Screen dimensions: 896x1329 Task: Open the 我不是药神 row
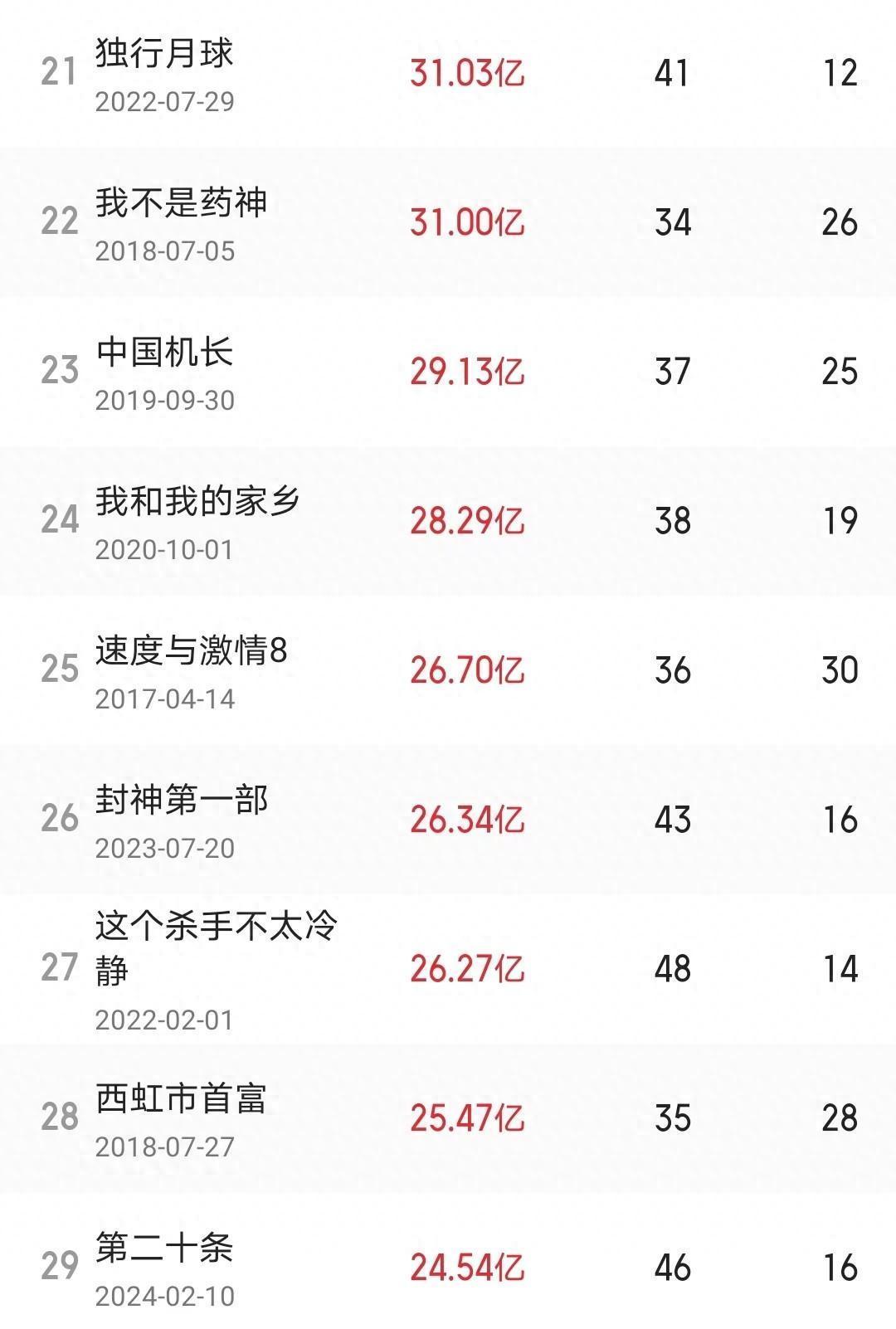(181, 204)
